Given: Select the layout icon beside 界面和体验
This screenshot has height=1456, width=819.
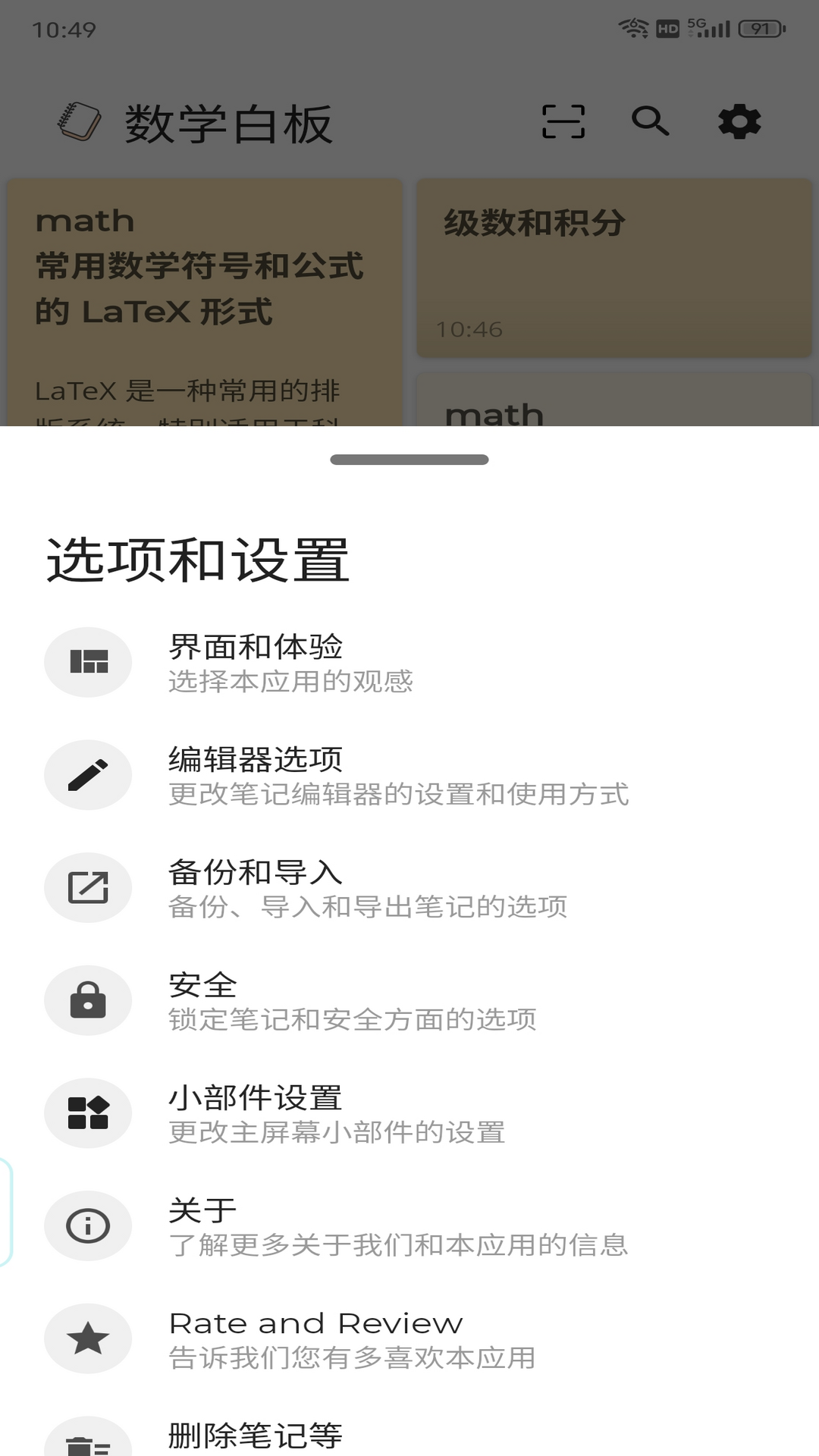Looking at the screenshot, I should (88, 661).
